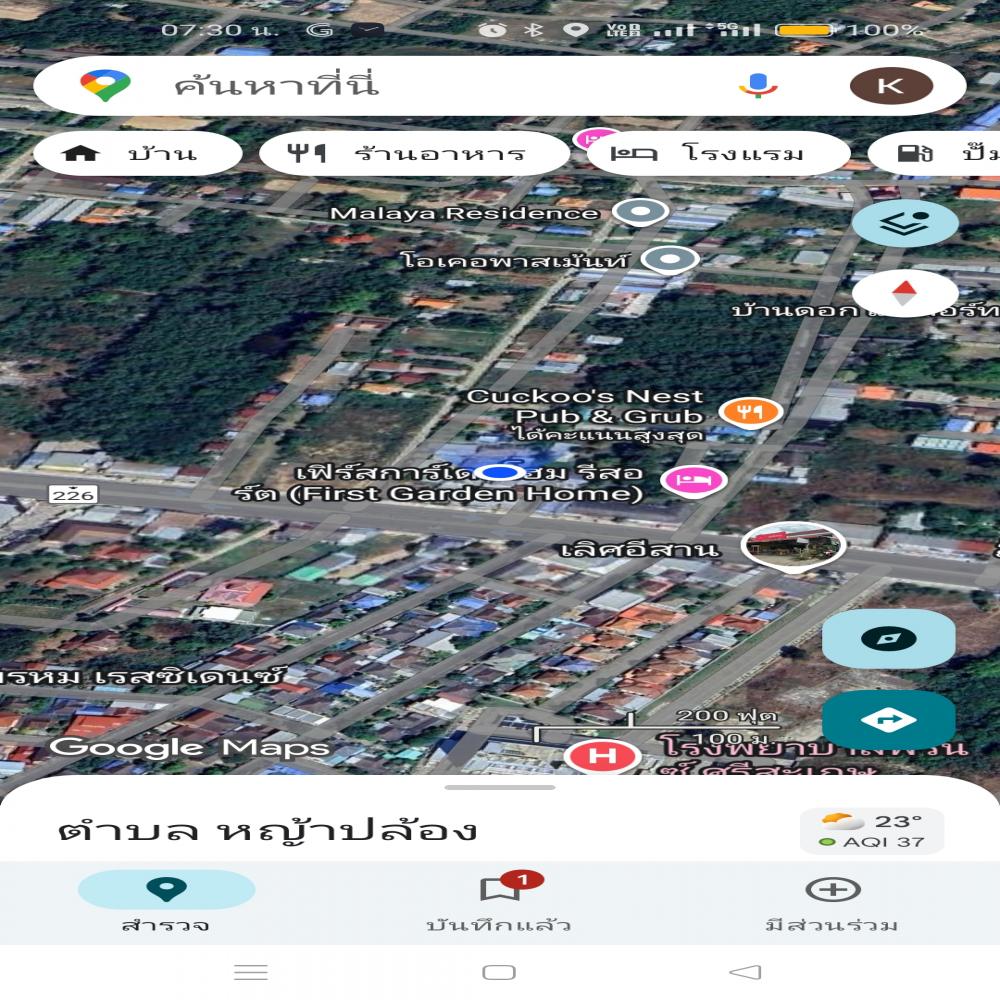Go back with the system back button
Screen dimensions: 1000x1000
[x=745, y=972]
